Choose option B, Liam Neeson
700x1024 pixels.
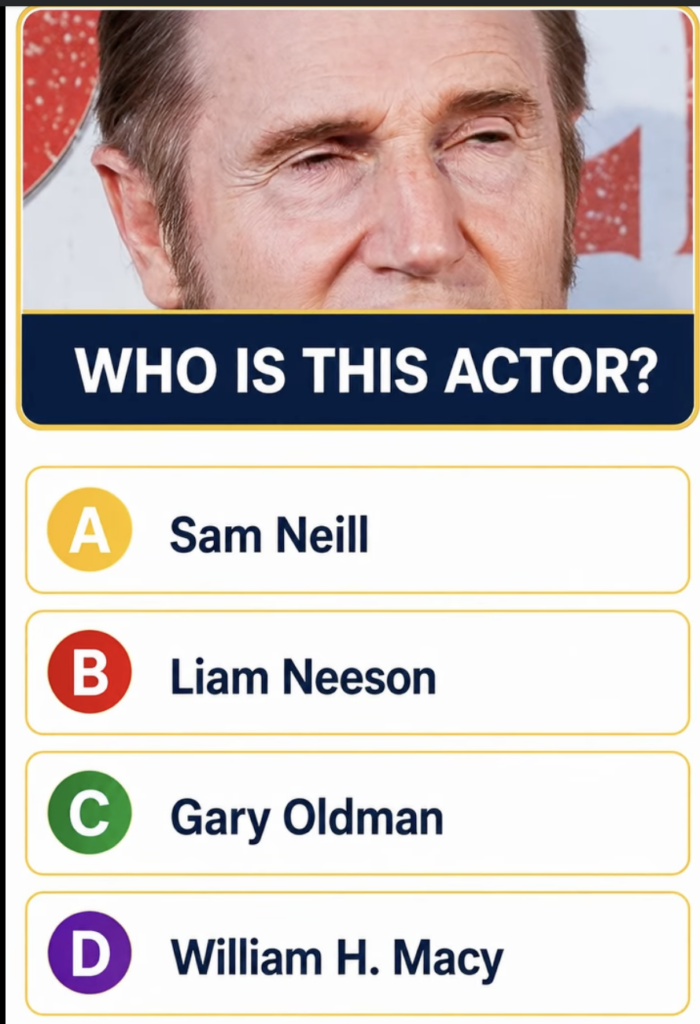[x=357, y=672]
